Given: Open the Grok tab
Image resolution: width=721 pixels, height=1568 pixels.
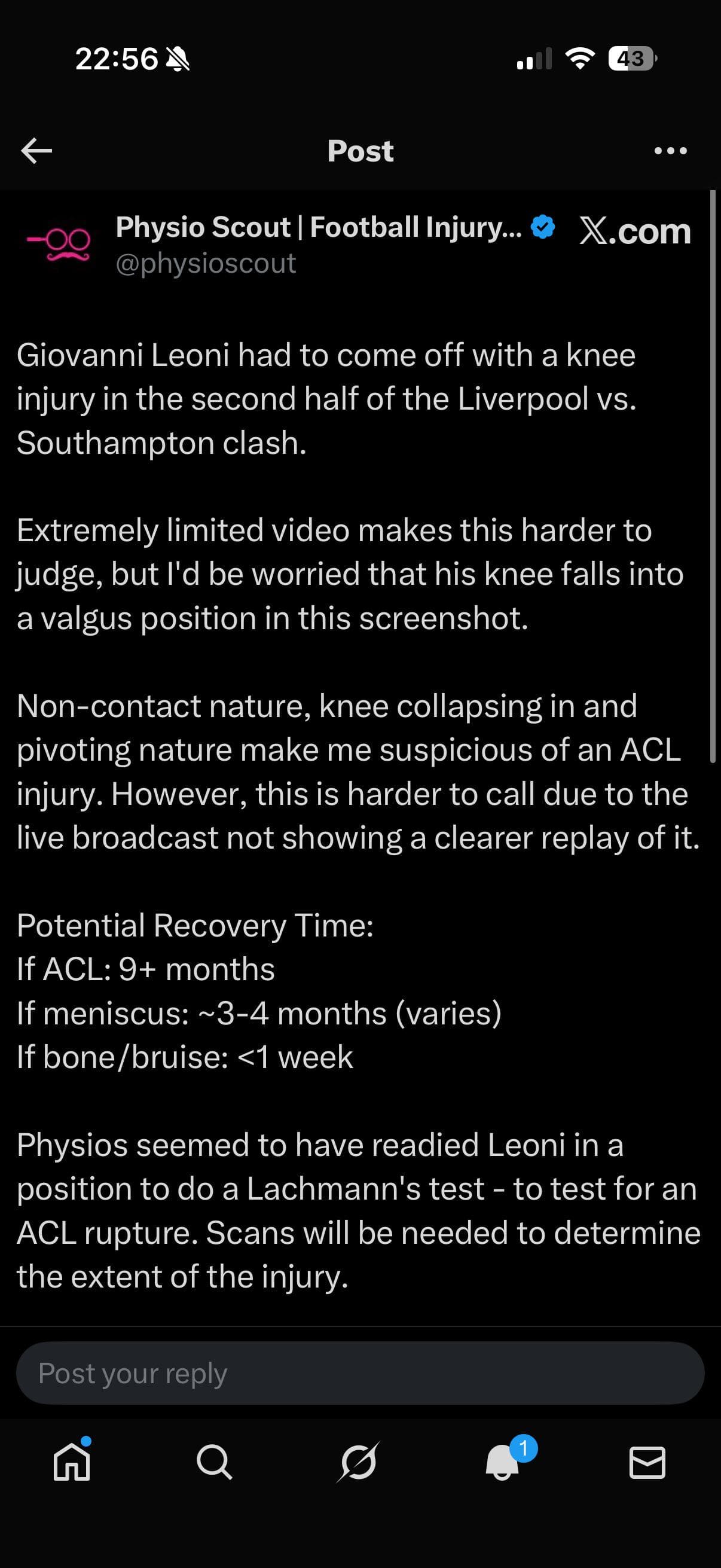Looking at the screenshot, I should click(358, 1462).
